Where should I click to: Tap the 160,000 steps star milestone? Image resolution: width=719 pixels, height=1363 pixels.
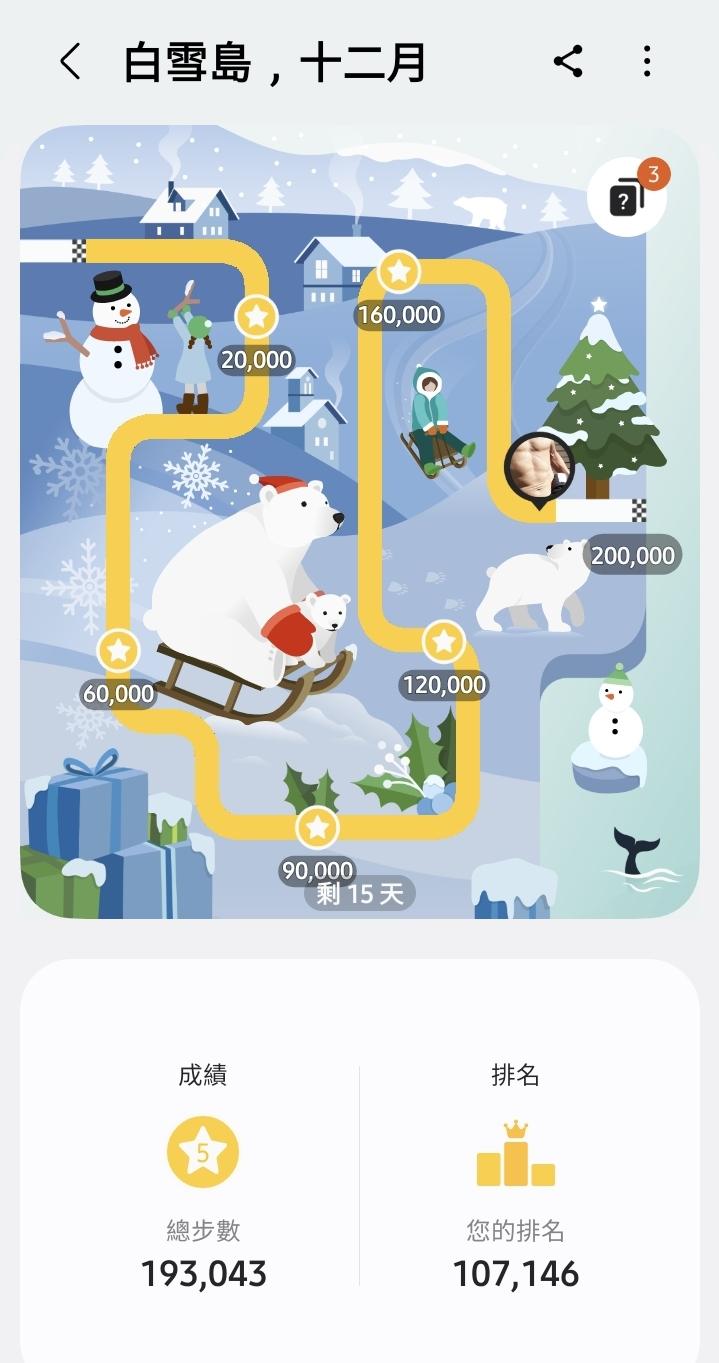click(x=399, y=271)
